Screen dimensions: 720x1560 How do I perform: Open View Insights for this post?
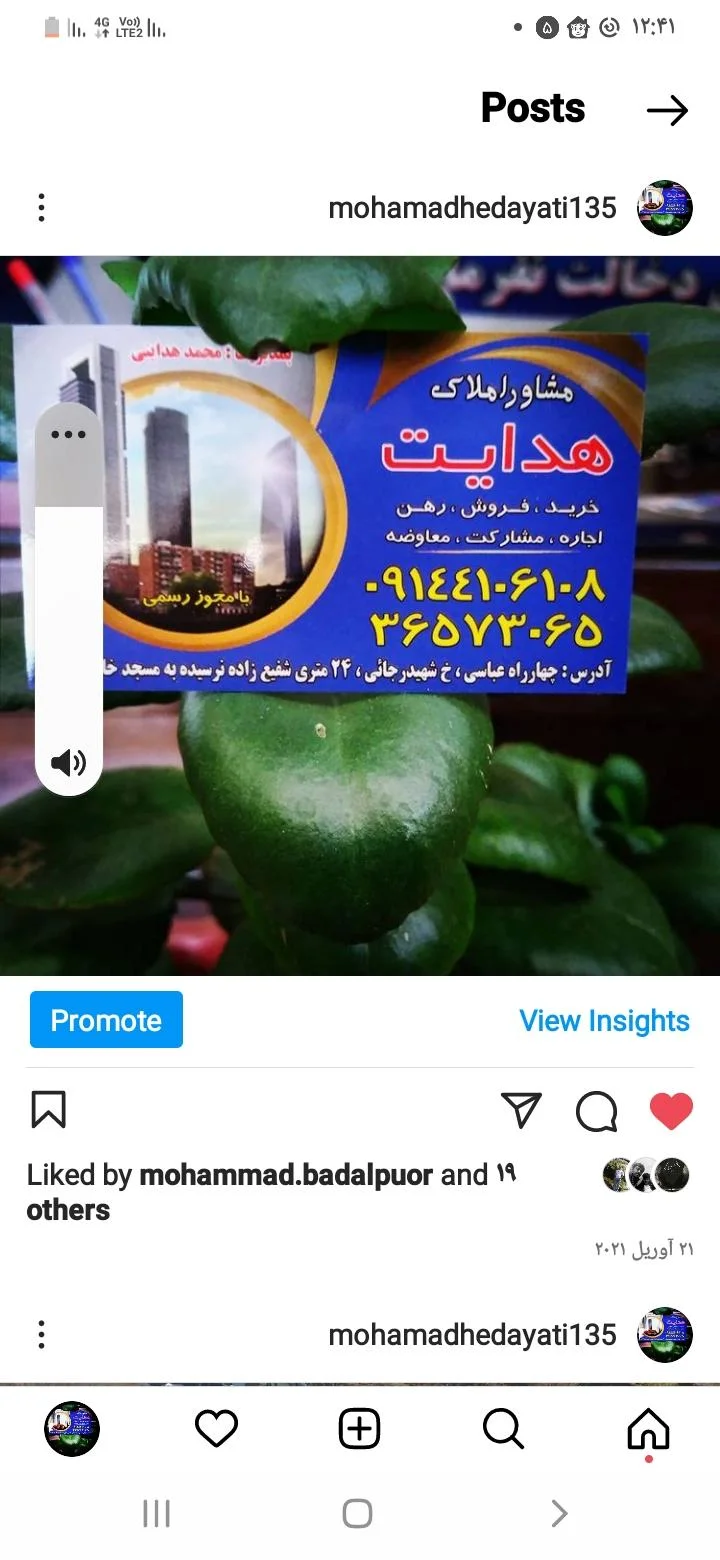click(x=604, y=1021)
